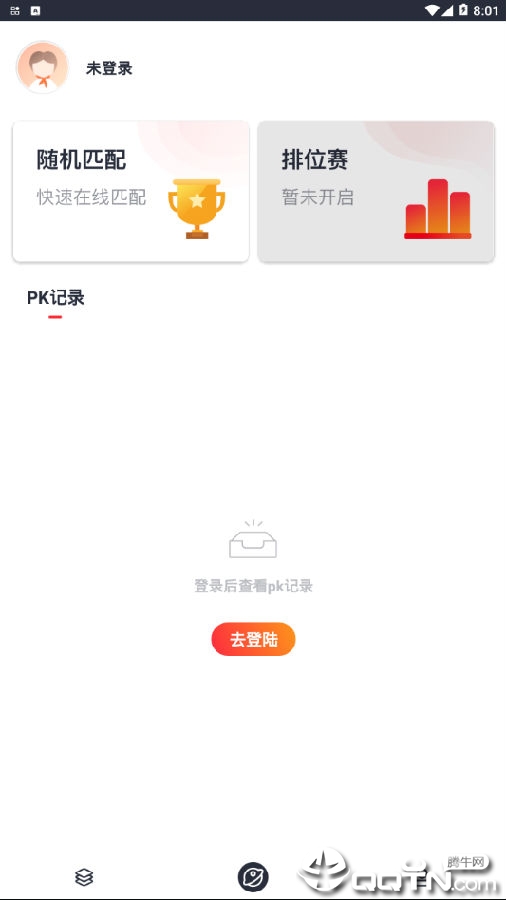
Task: Open the profile avatar
Action: 42,67
